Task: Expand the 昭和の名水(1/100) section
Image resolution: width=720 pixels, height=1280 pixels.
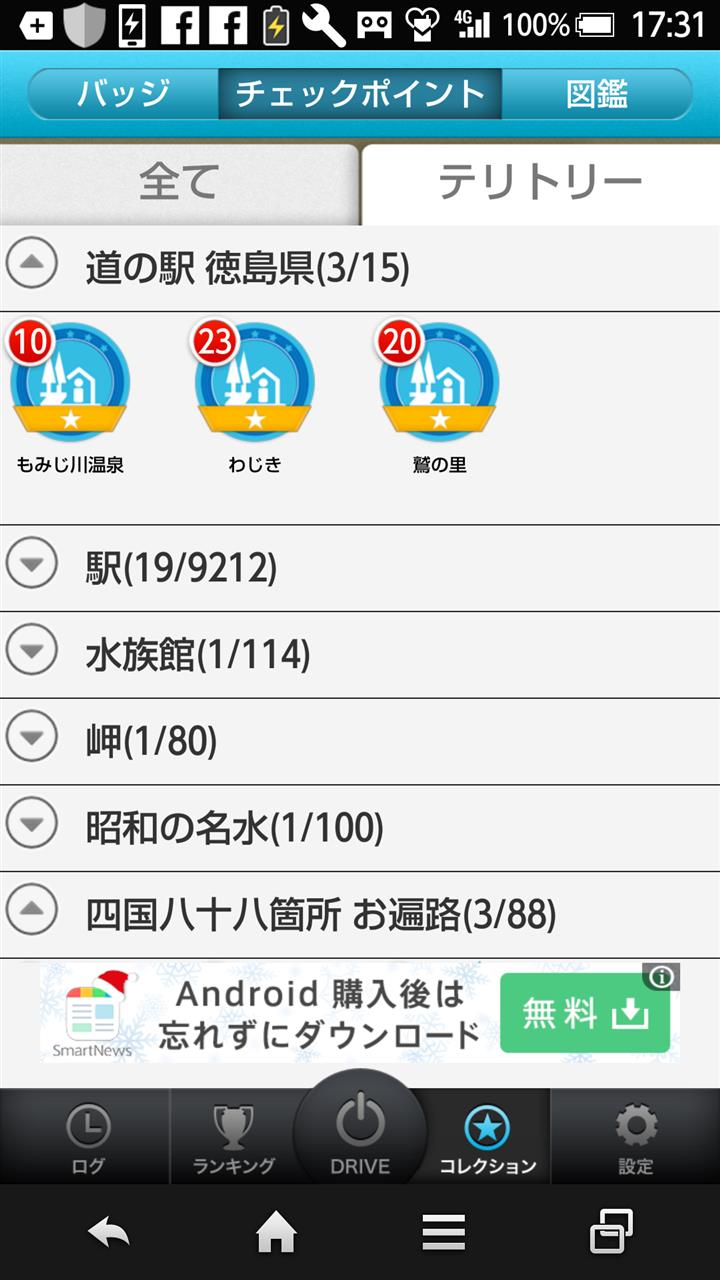Action: (x=360, y=827)
